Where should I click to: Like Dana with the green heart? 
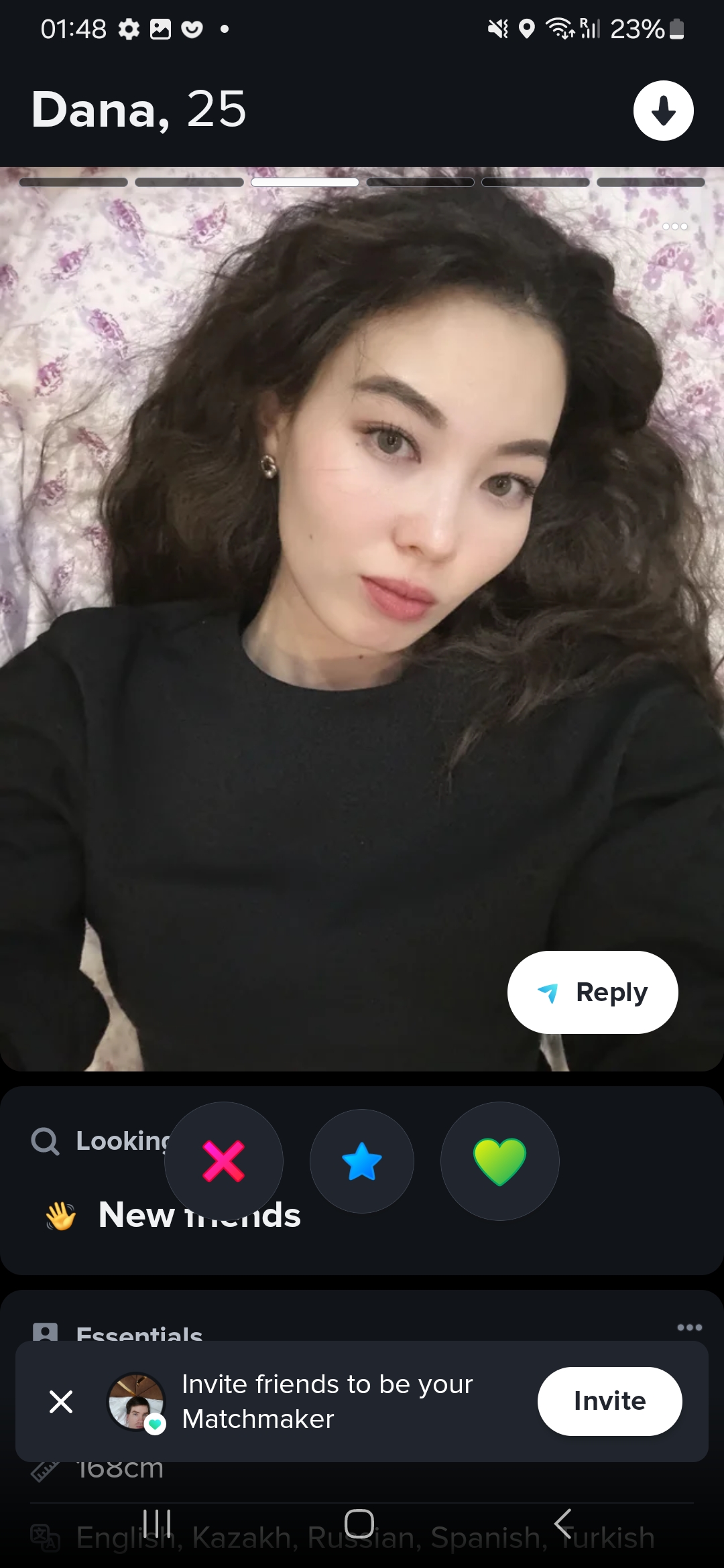pyautogui.click(x=500, y=1161)
